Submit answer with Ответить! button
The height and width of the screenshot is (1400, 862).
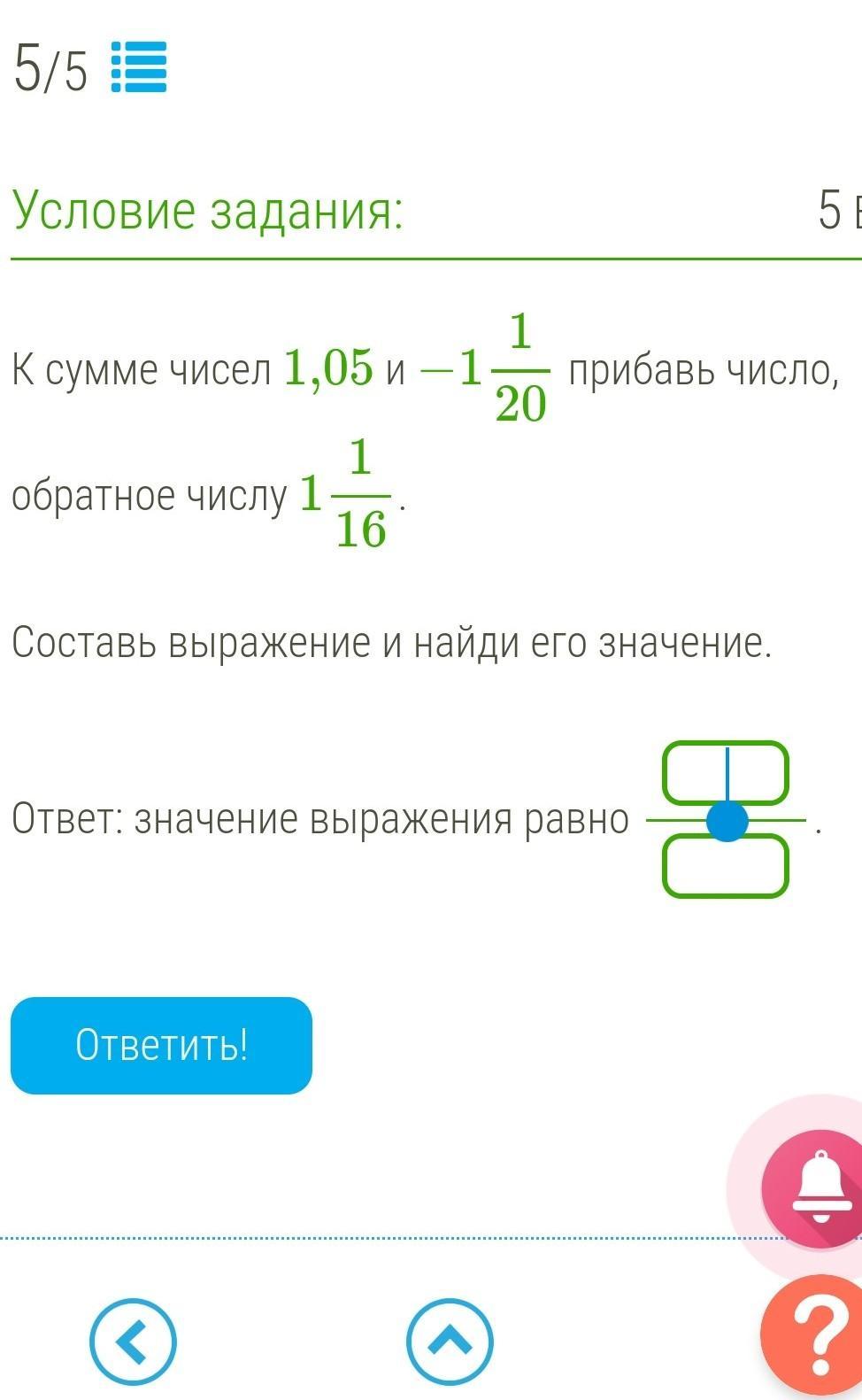pyautogui.click(x=161, y=1045)
